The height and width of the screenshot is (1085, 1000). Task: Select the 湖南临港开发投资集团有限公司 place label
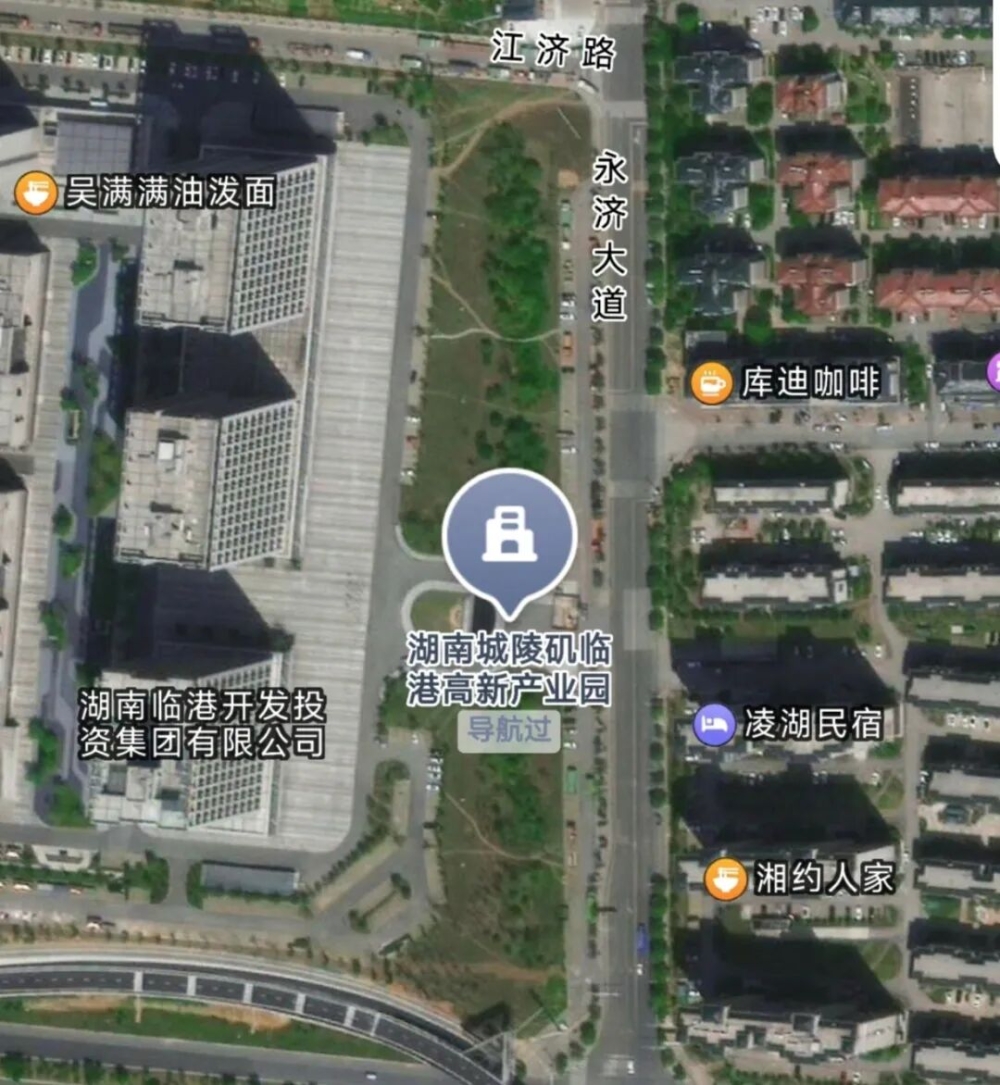coord(202,724)
